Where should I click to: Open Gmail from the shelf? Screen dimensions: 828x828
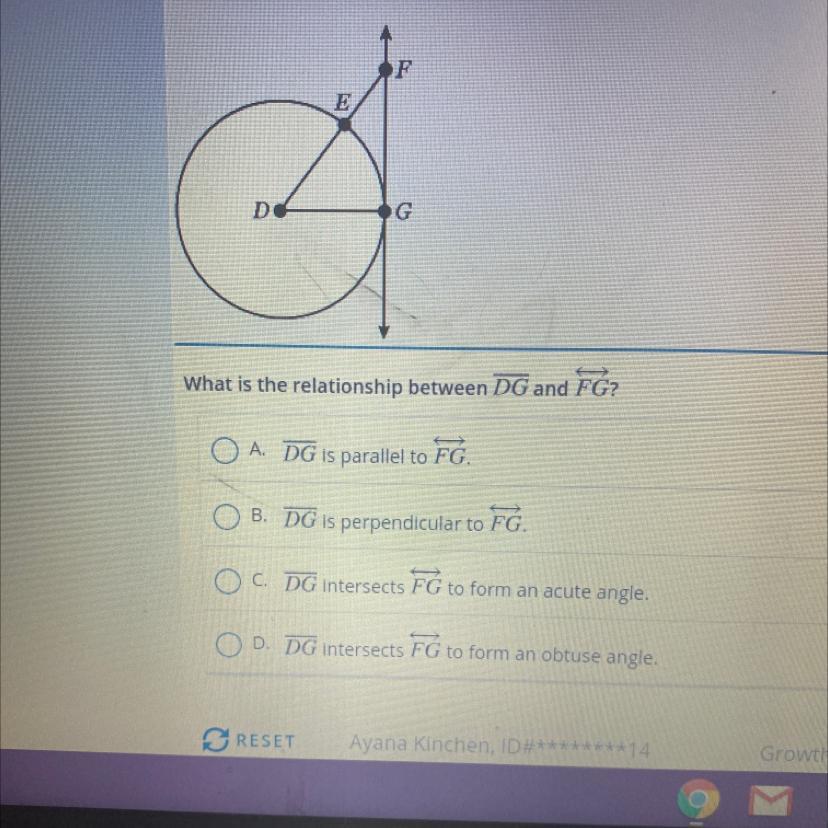pyautogui.click(x=772, y=801)
